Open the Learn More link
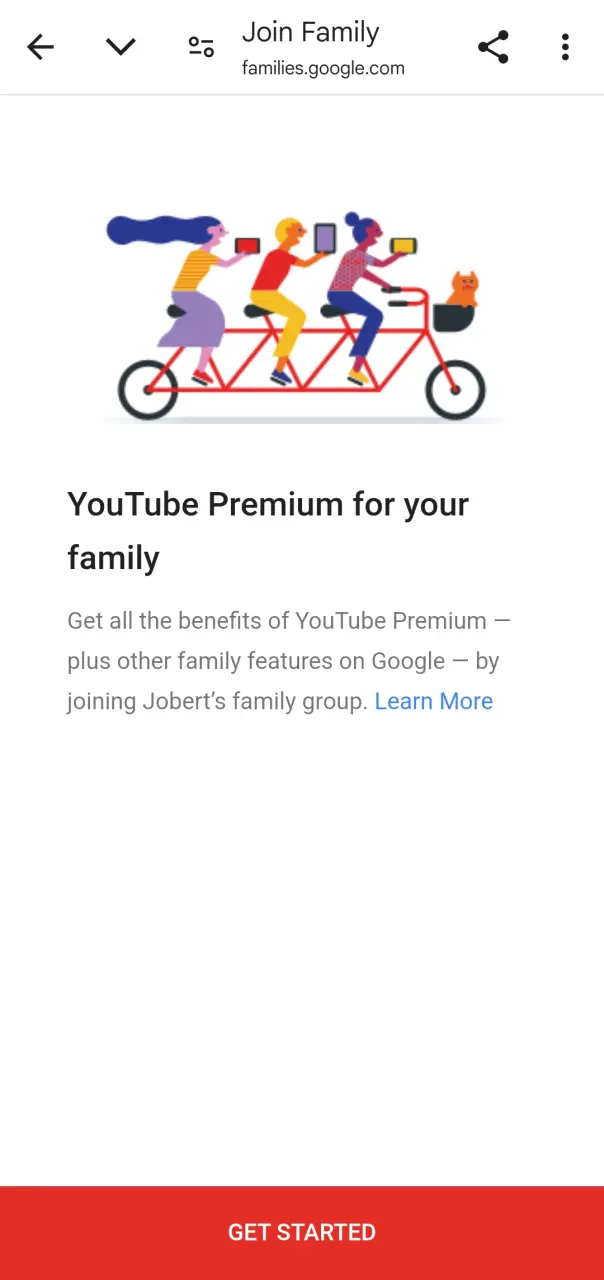This screenshot has height=1280, width=604. tap(434, 701)
